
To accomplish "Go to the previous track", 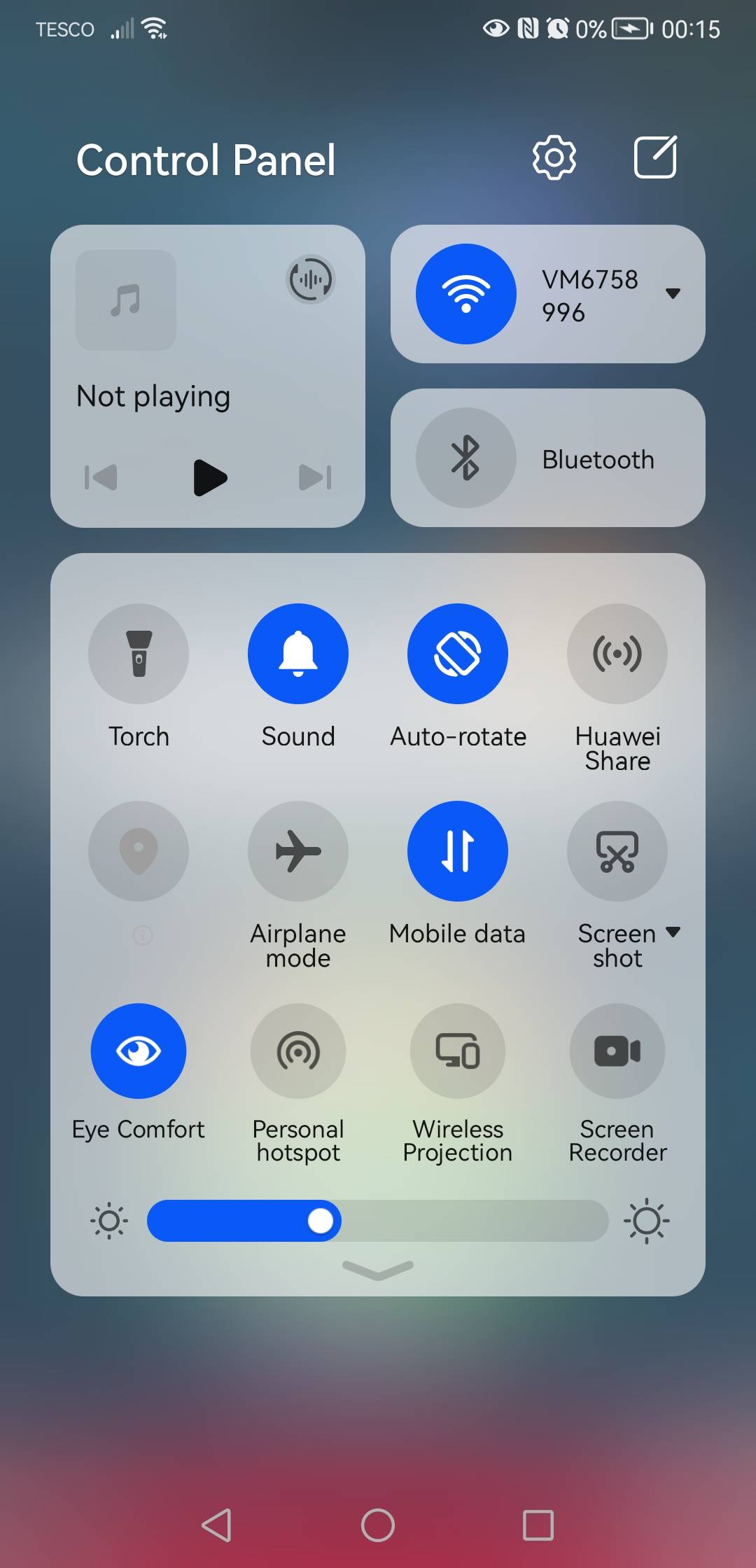I will 101,478.
